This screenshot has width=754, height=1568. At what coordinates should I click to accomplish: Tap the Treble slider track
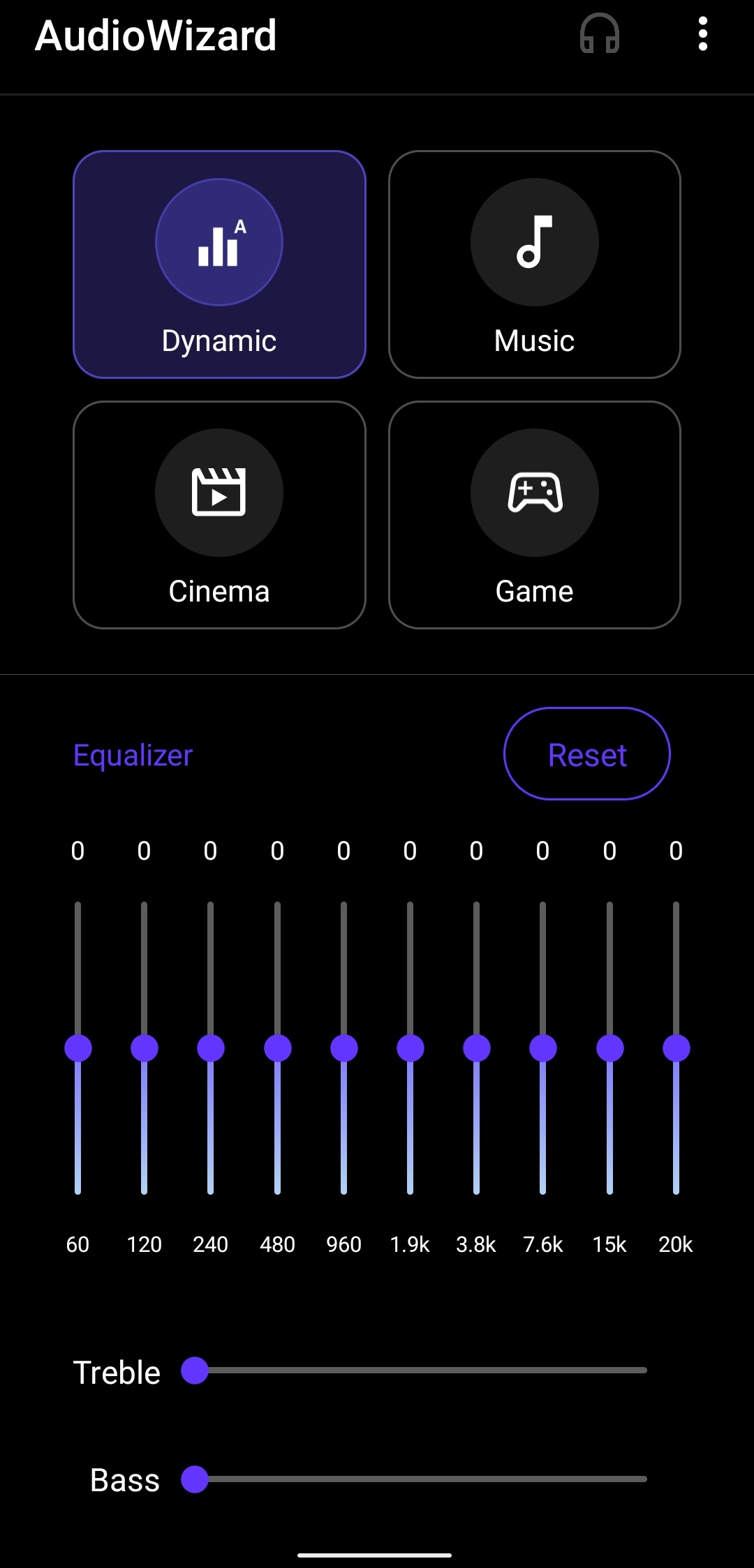(x=419, y=1371)
